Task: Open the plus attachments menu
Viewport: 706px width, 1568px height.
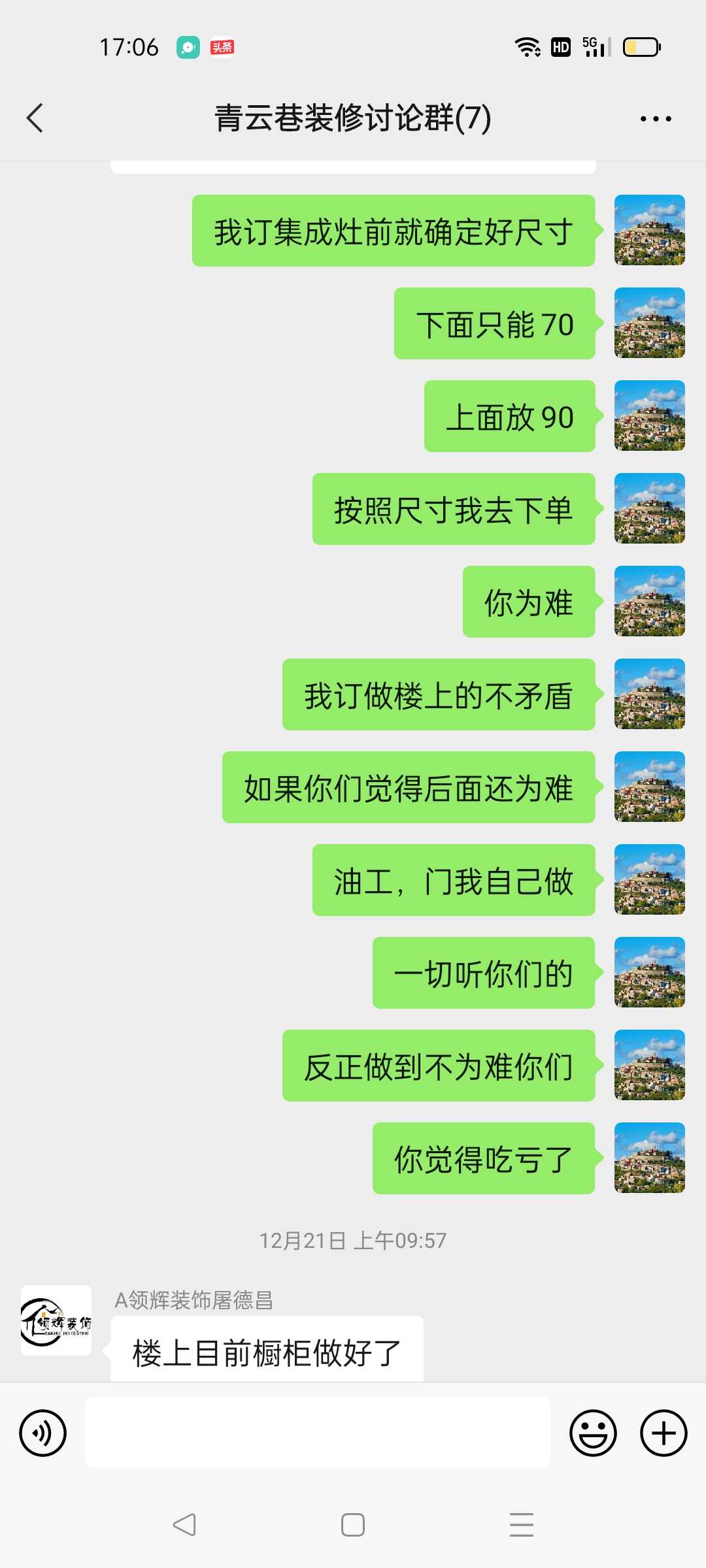Action: (x=663, y=1433)
